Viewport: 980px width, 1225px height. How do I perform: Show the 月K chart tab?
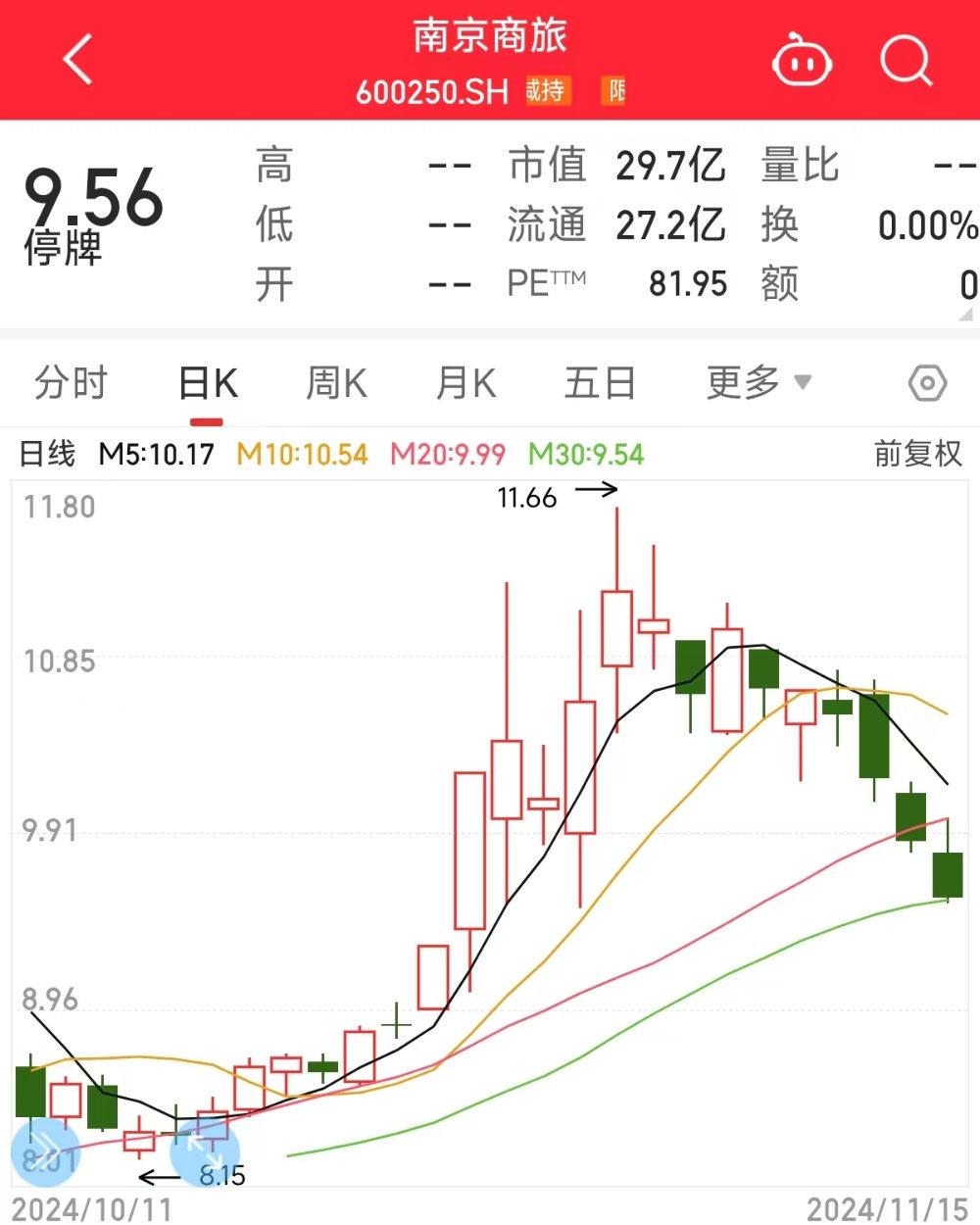pos(466,383)
